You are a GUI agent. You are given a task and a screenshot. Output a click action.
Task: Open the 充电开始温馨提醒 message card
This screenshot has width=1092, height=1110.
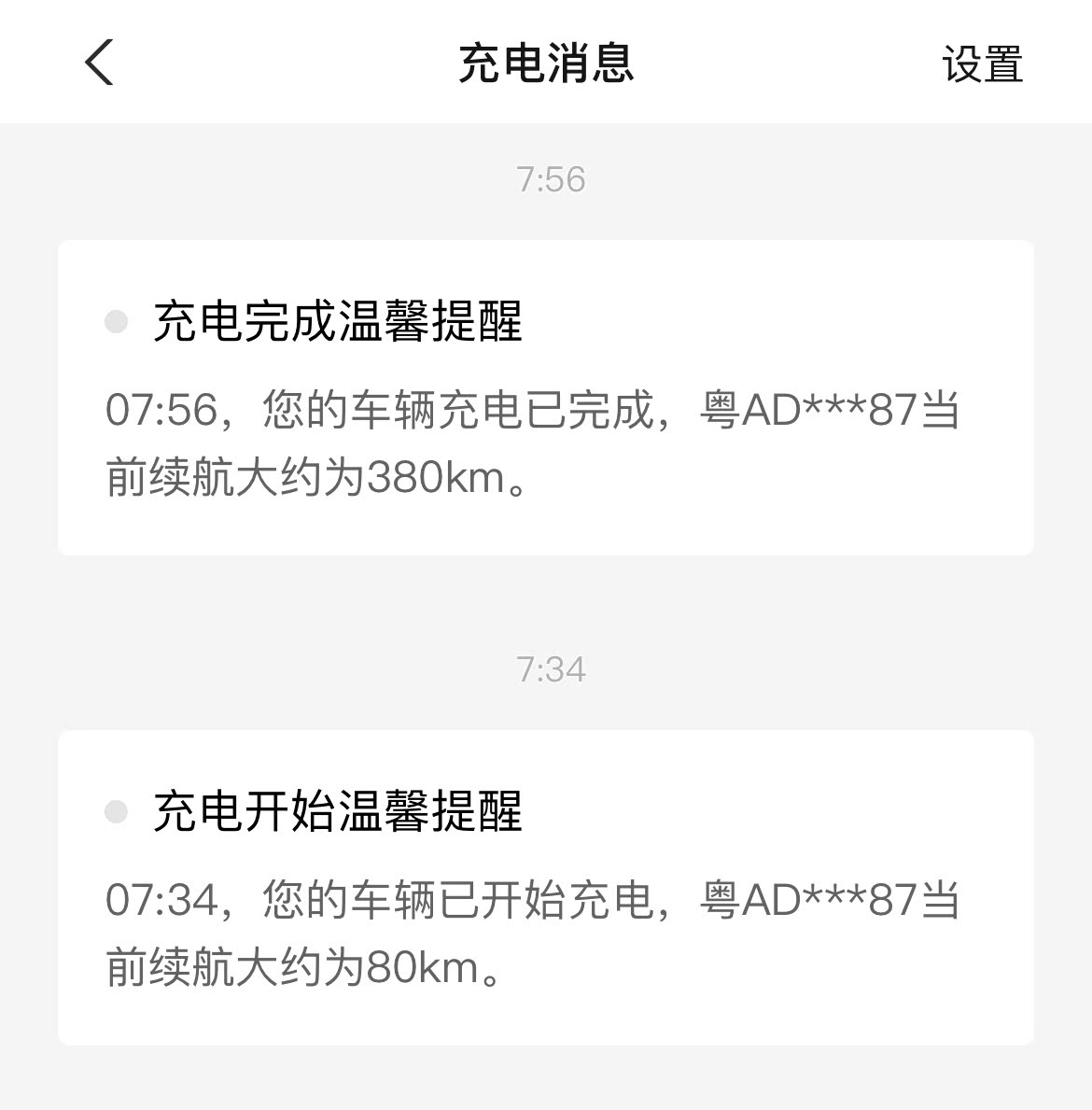[x=545, y=887]
